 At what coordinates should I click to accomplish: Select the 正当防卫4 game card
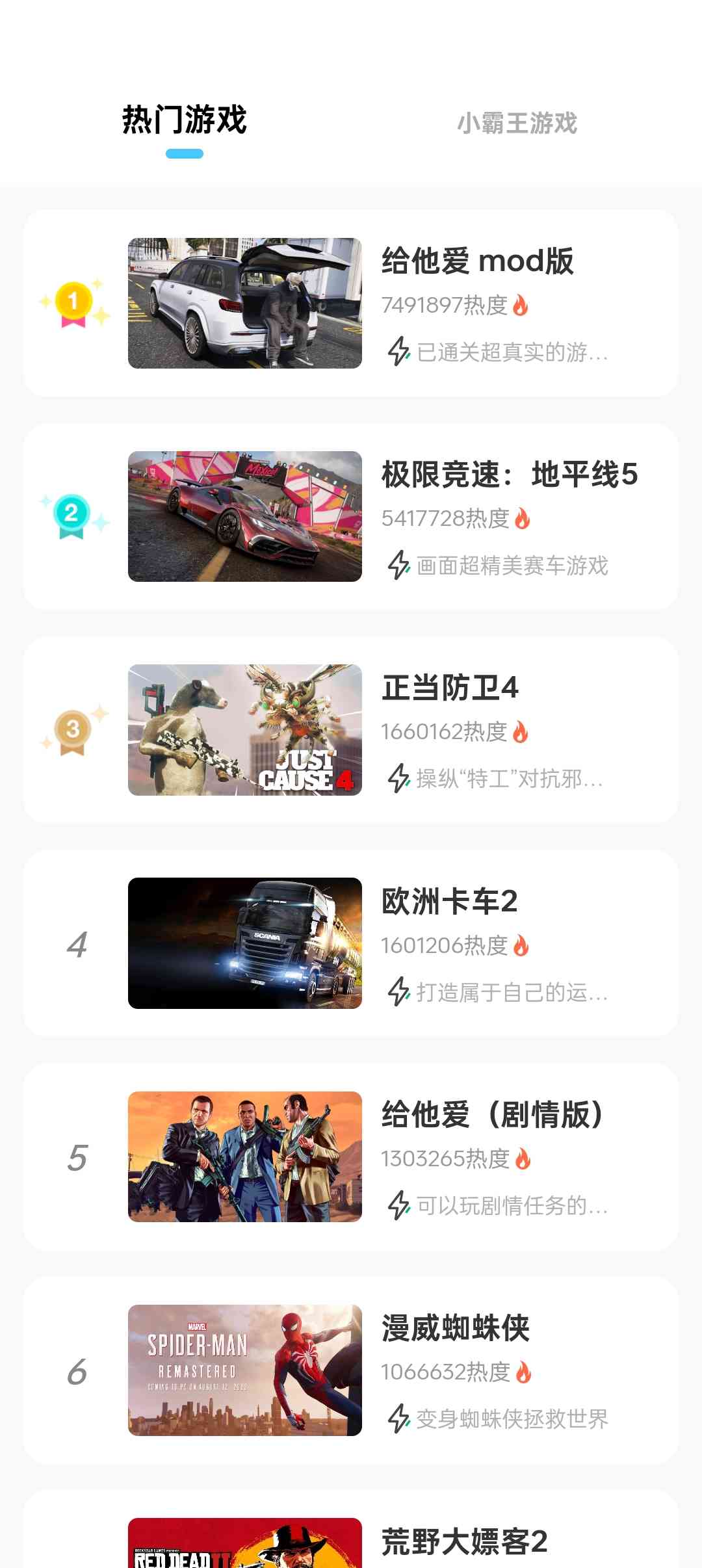pos(351,729)
